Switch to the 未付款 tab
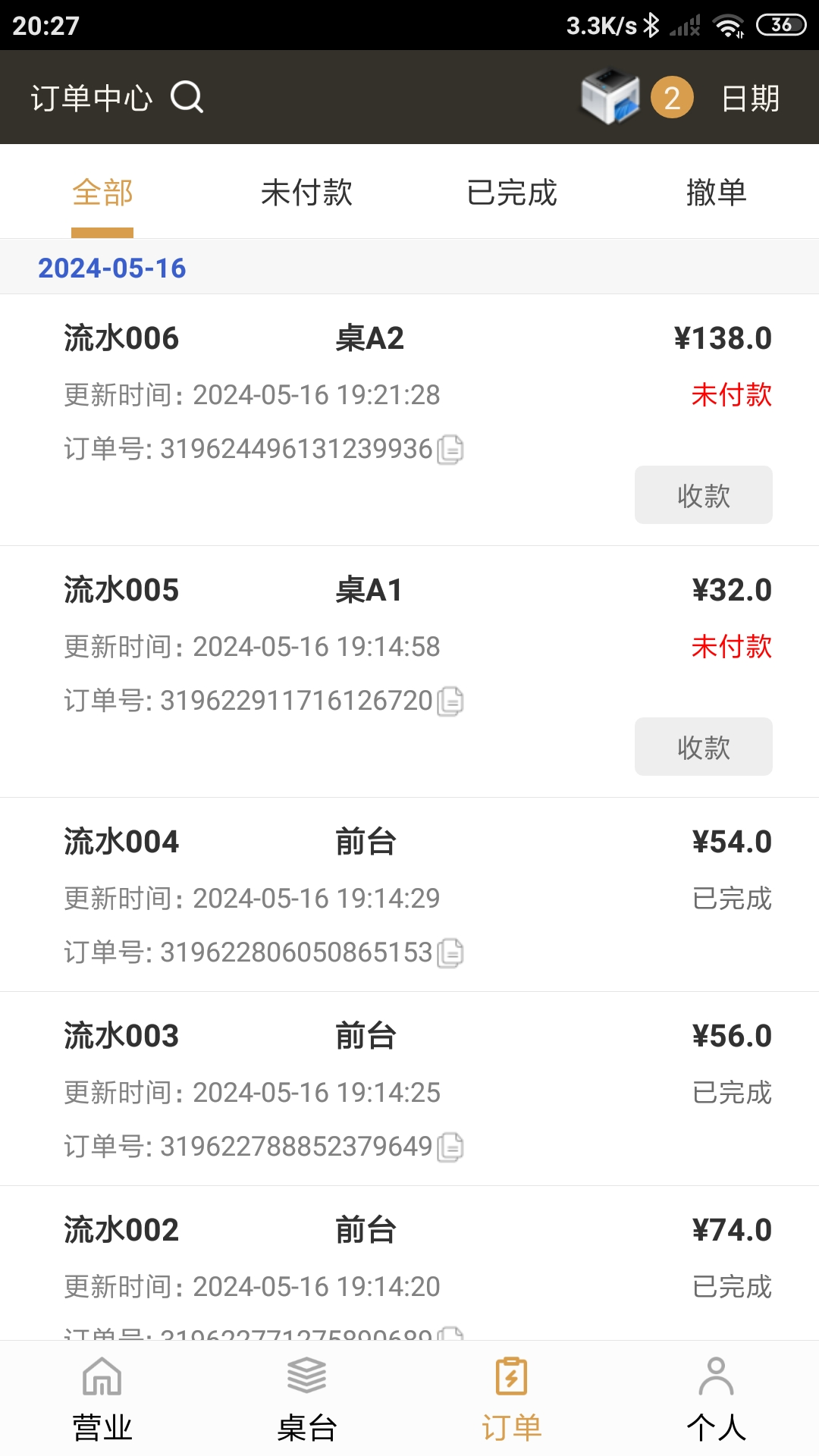819x1456 pixels. click(x=307, y=193)
